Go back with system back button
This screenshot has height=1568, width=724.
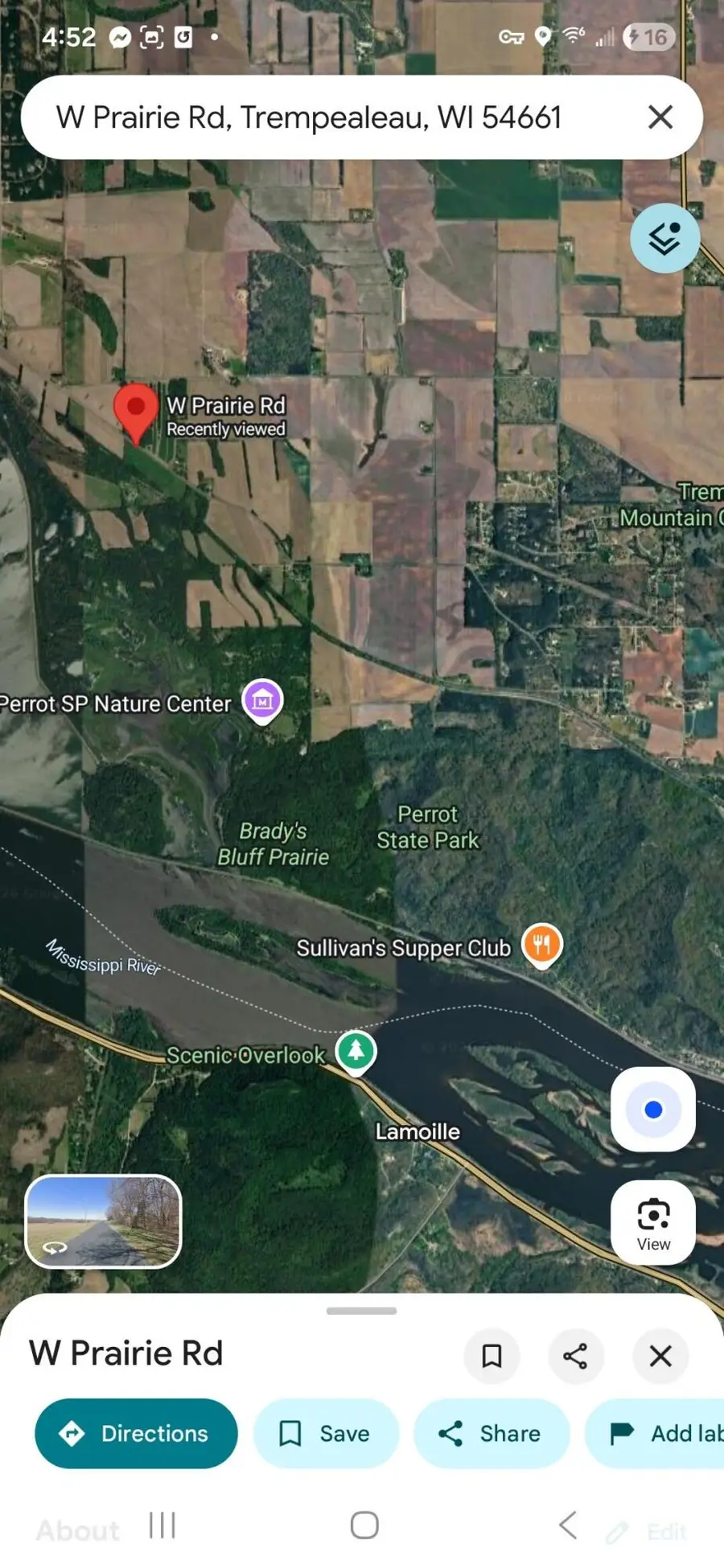[568, 1525]
